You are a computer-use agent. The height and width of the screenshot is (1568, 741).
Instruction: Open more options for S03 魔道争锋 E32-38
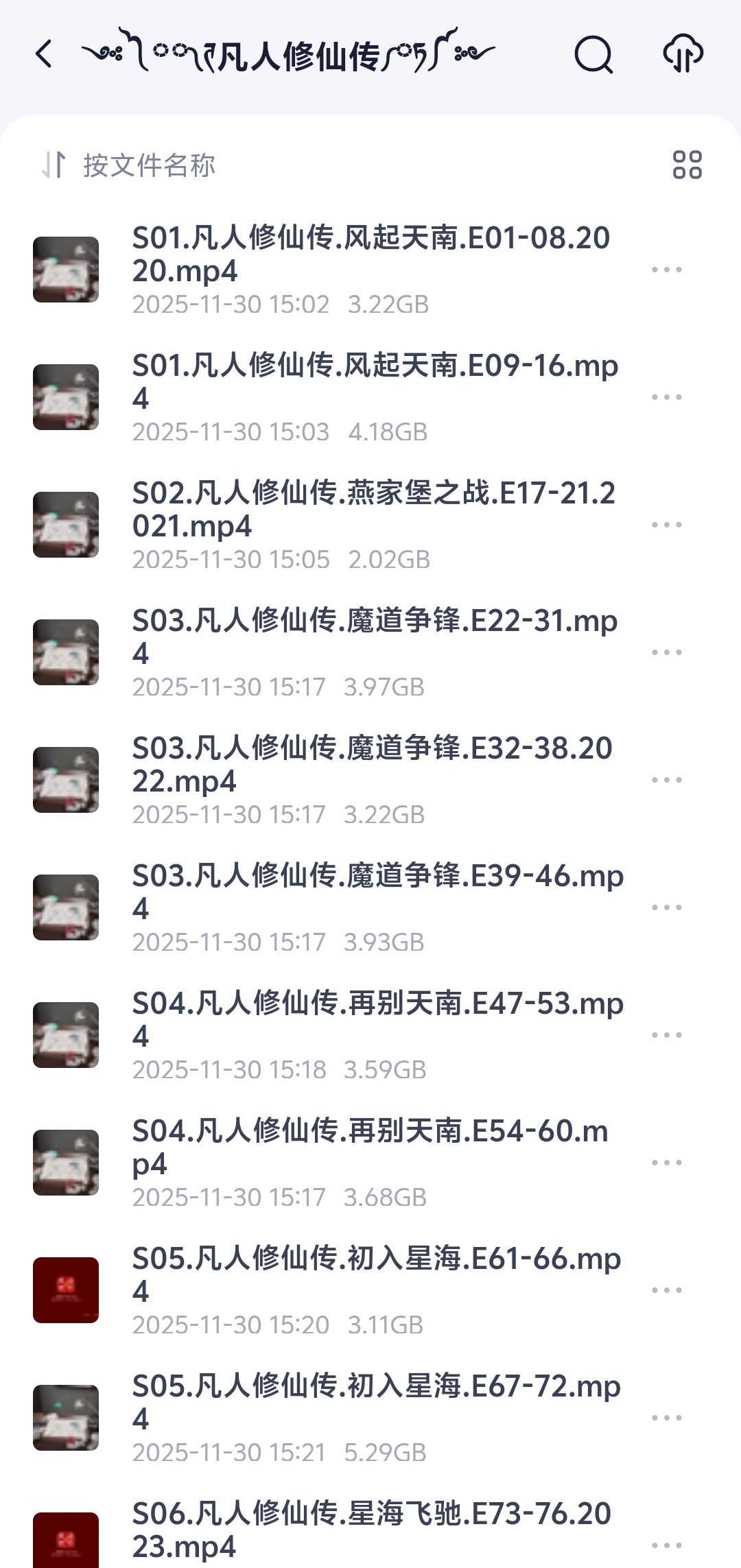666,780
